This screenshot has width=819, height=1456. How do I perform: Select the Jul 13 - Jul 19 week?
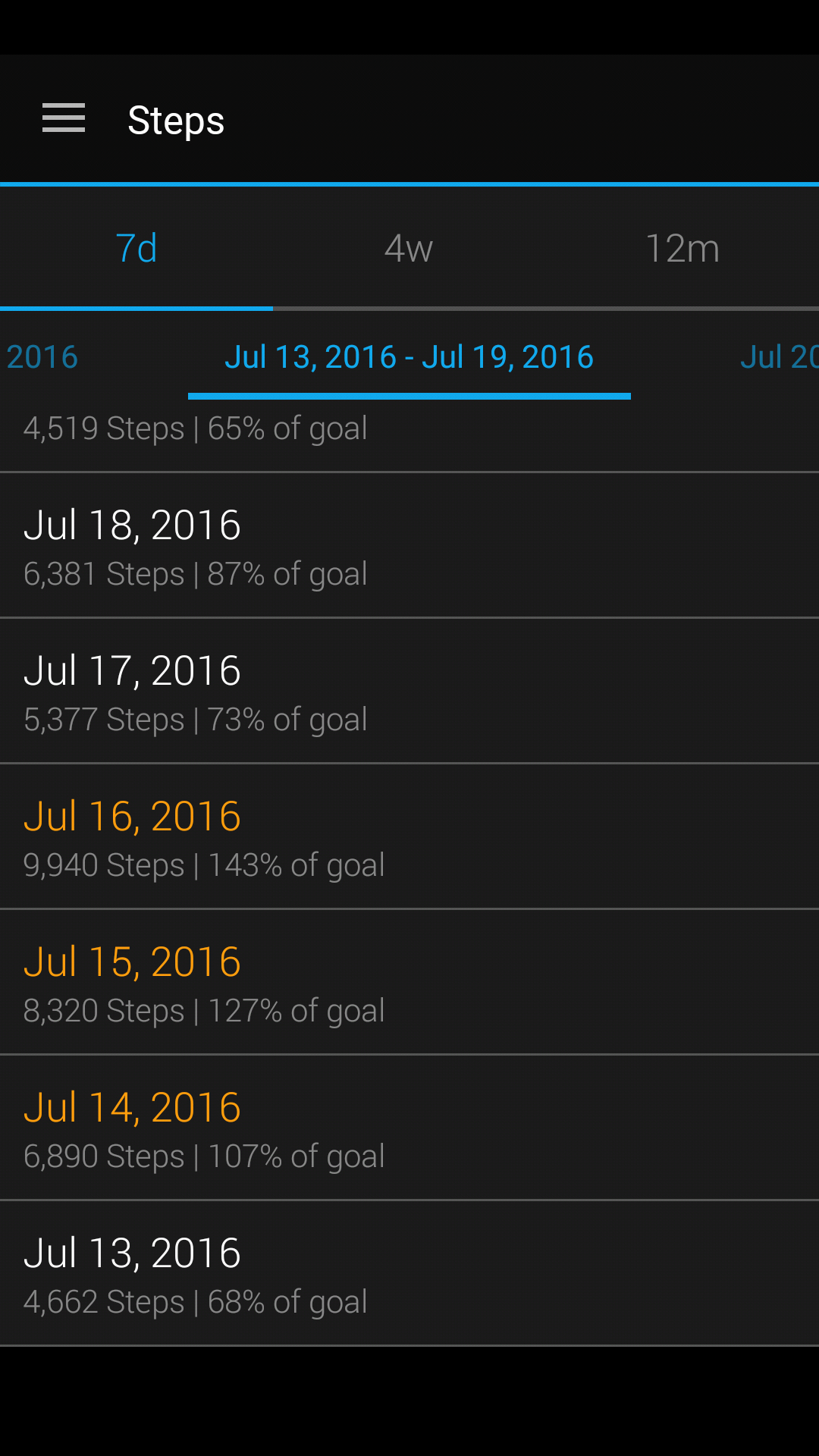click(409, 357)
